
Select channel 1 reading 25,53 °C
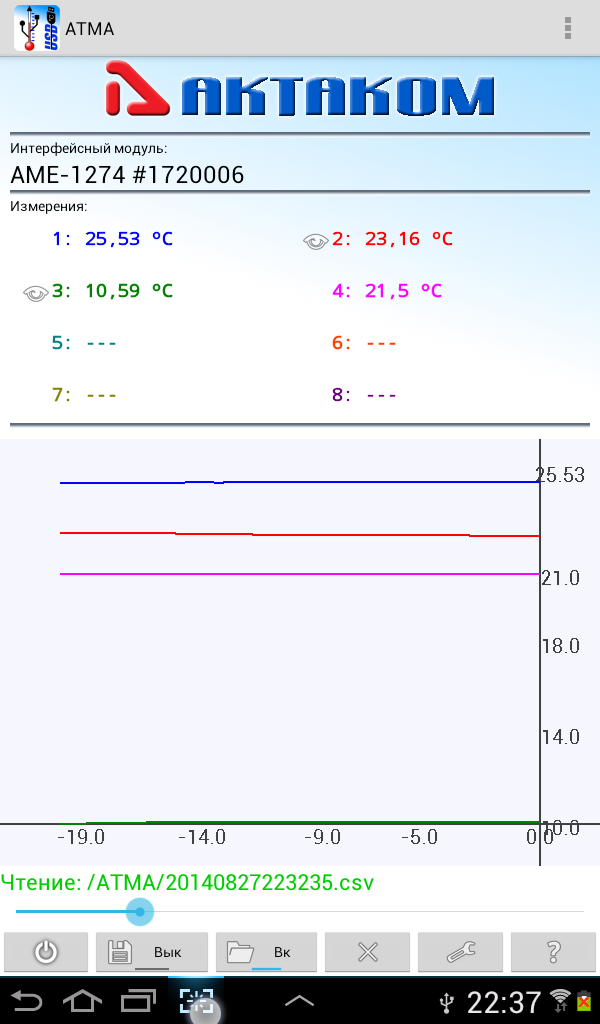pyautogui.click(x=113, y=239)
